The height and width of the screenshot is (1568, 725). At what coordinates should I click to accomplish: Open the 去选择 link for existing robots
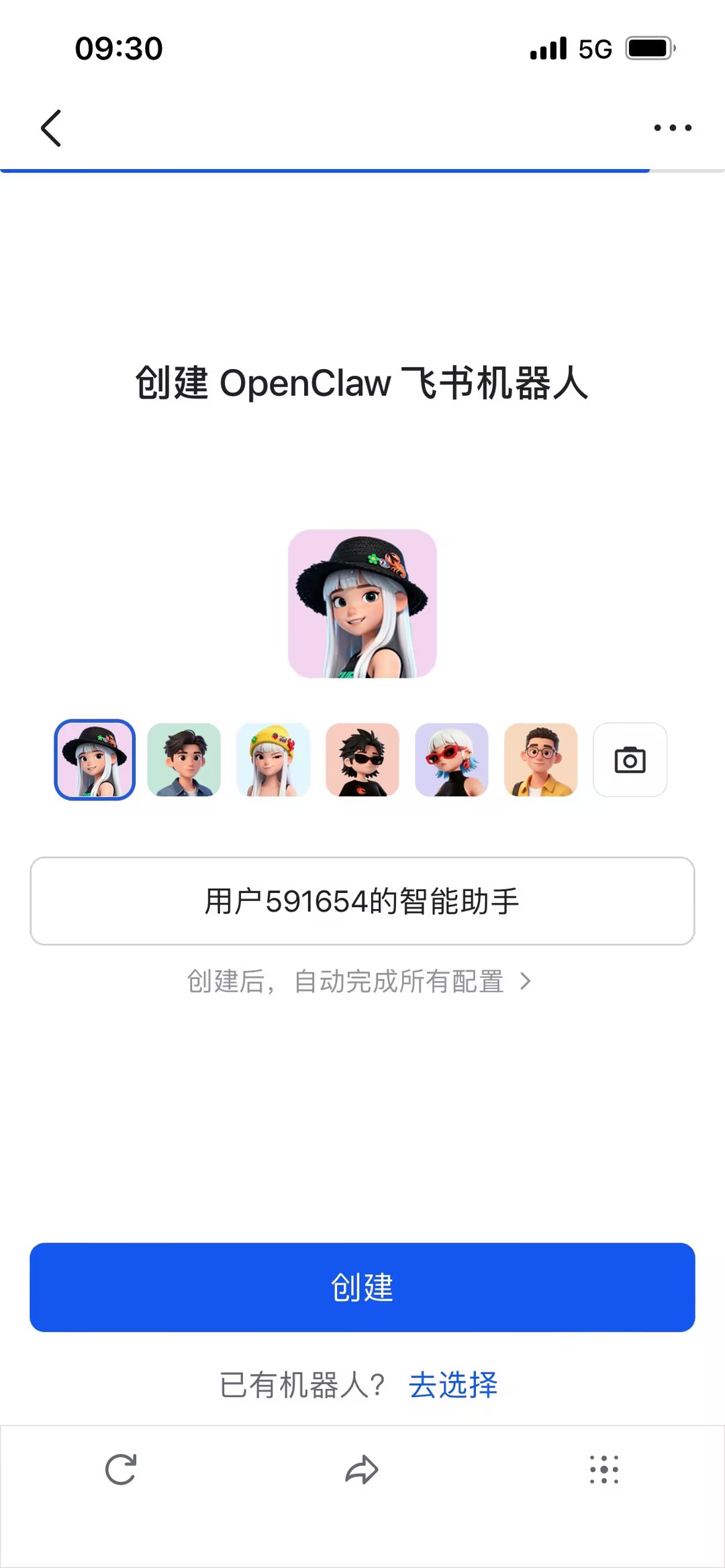453,1386
